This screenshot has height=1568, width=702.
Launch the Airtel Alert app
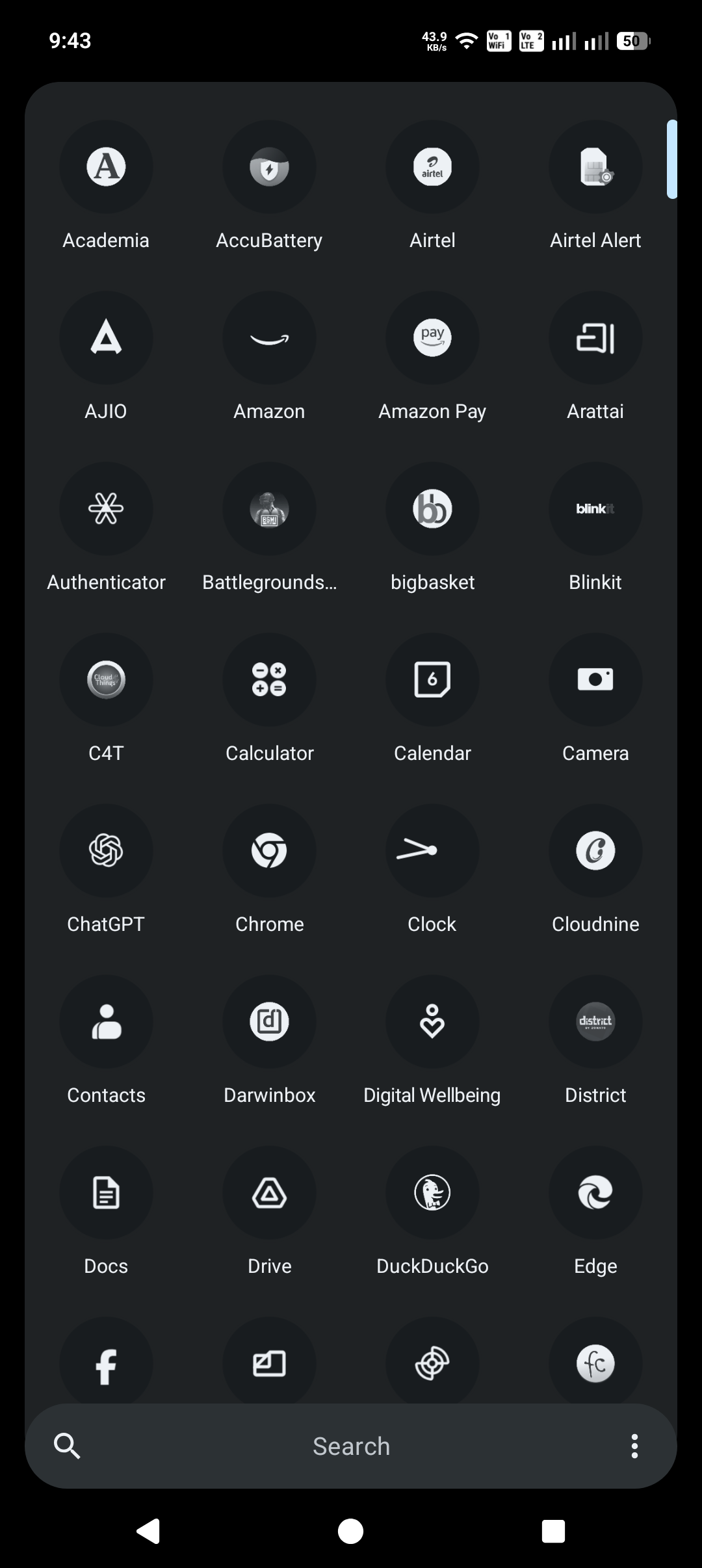click(x=595, y=167)
